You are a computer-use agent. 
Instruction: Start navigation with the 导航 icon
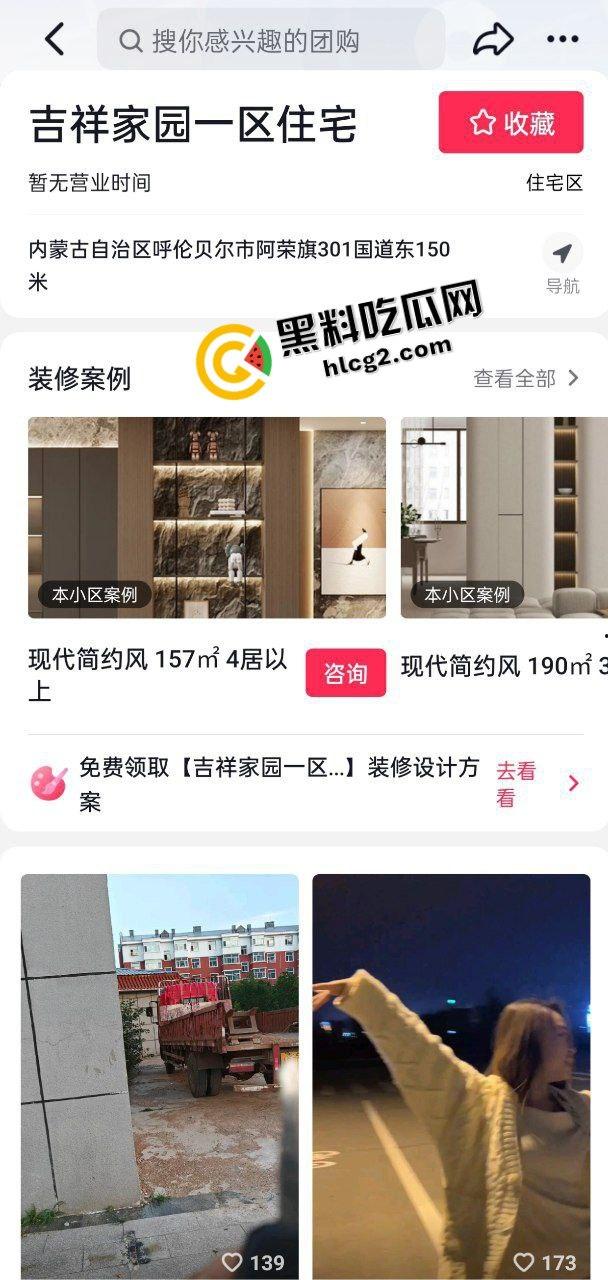[562, 263]
